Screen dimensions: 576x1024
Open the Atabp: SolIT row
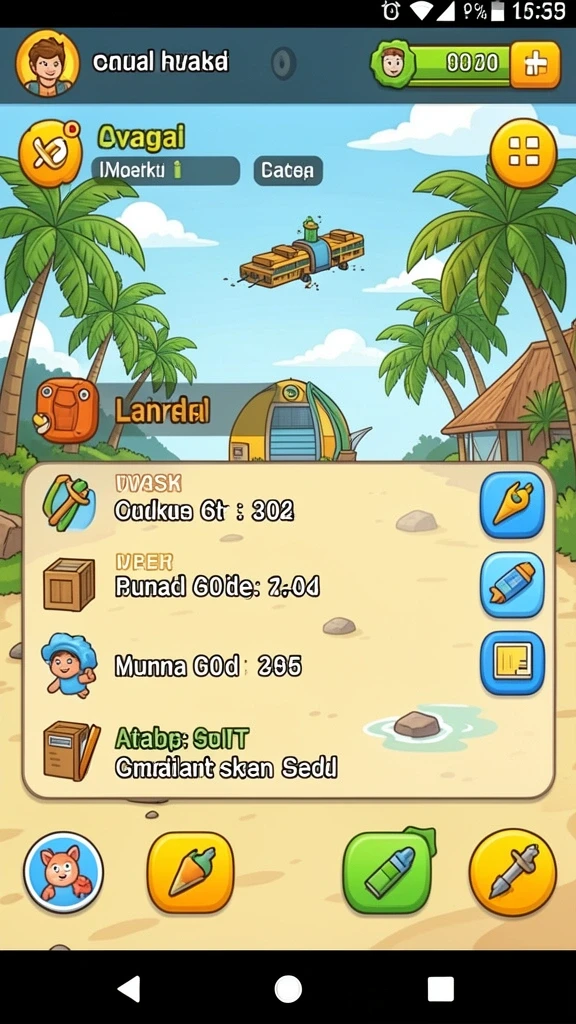(287, 752)
